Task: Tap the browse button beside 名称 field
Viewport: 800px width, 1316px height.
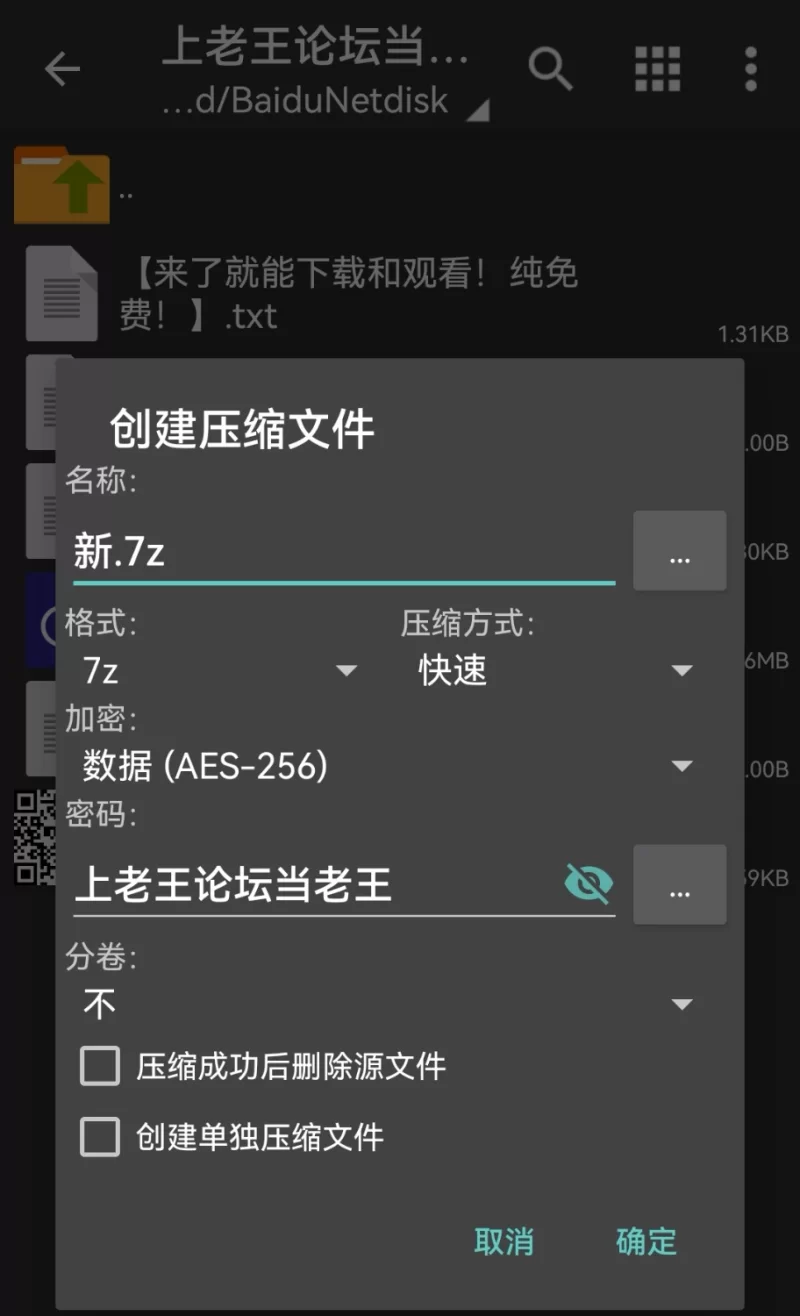Action: pos(680,551)
